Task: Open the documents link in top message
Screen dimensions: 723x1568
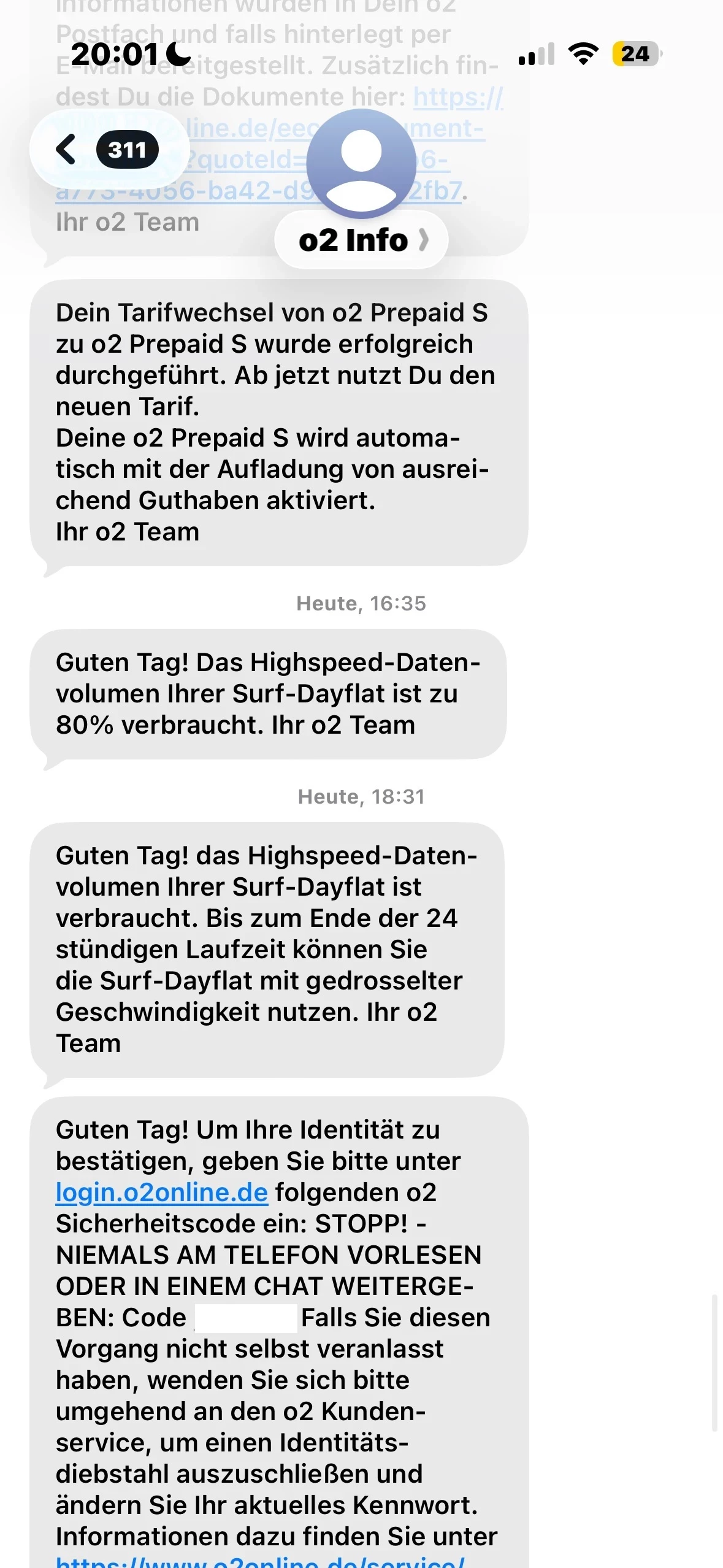Action: pos(457,98)
